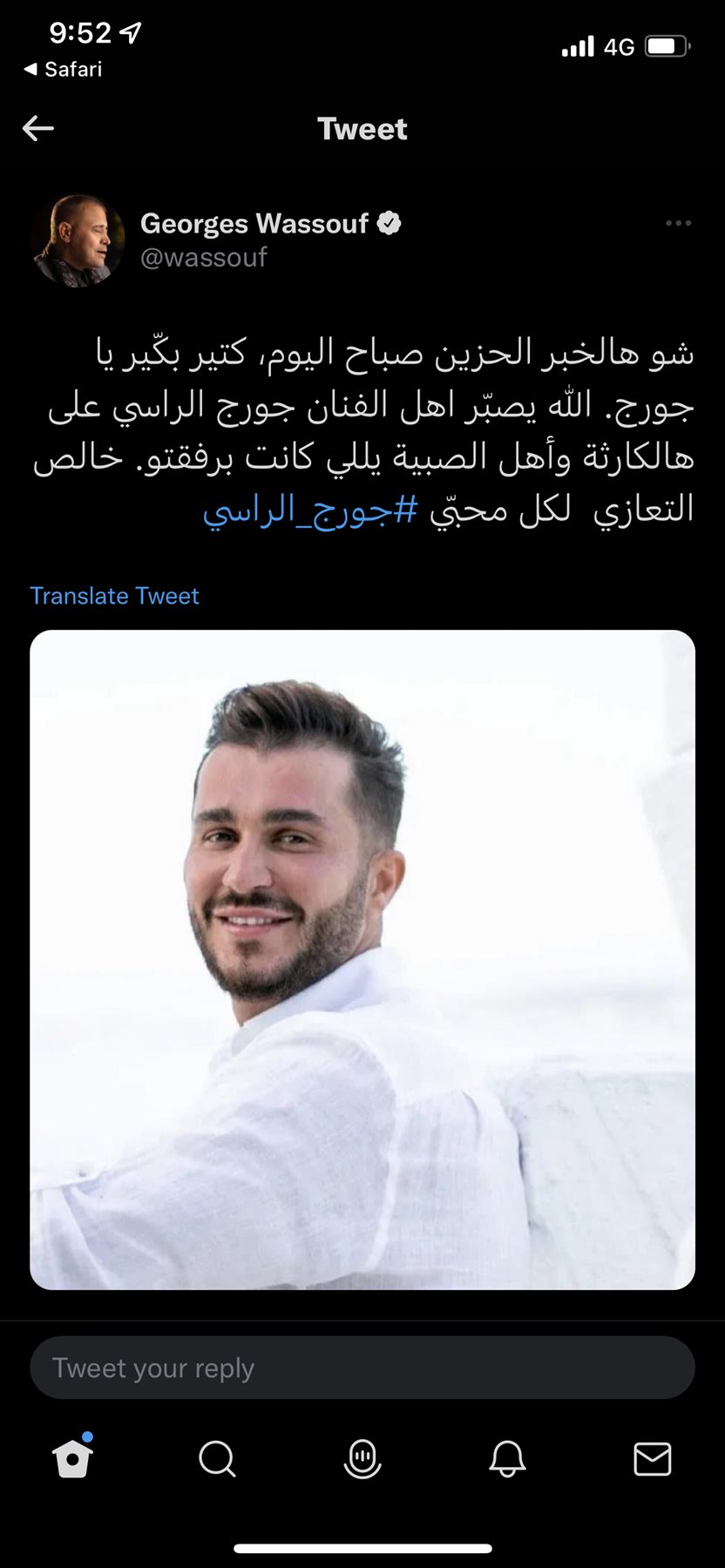Open the Notifications tab

pyautogui.click(x=507, y=1458)
